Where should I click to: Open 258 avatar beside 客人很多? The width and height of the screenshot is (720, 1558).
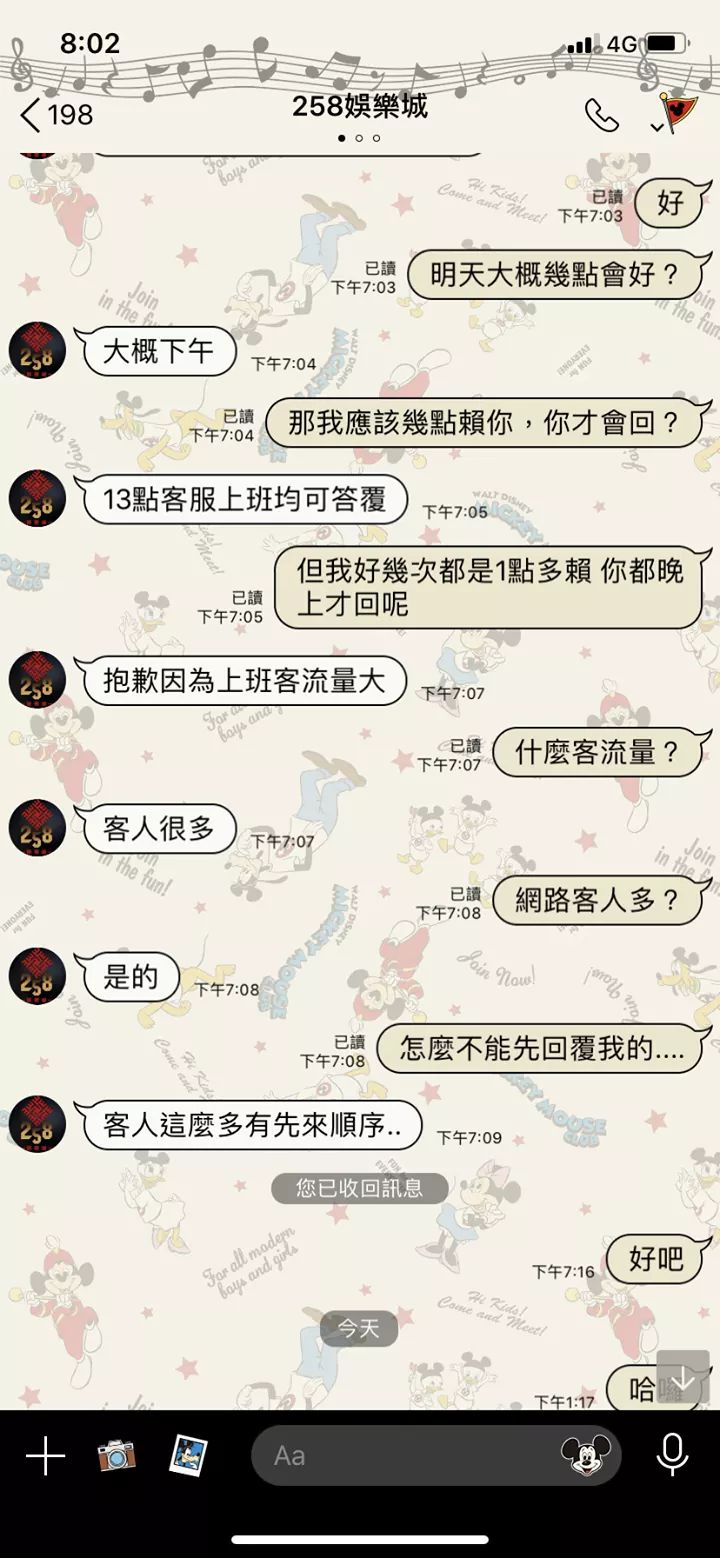coord(37,828)
